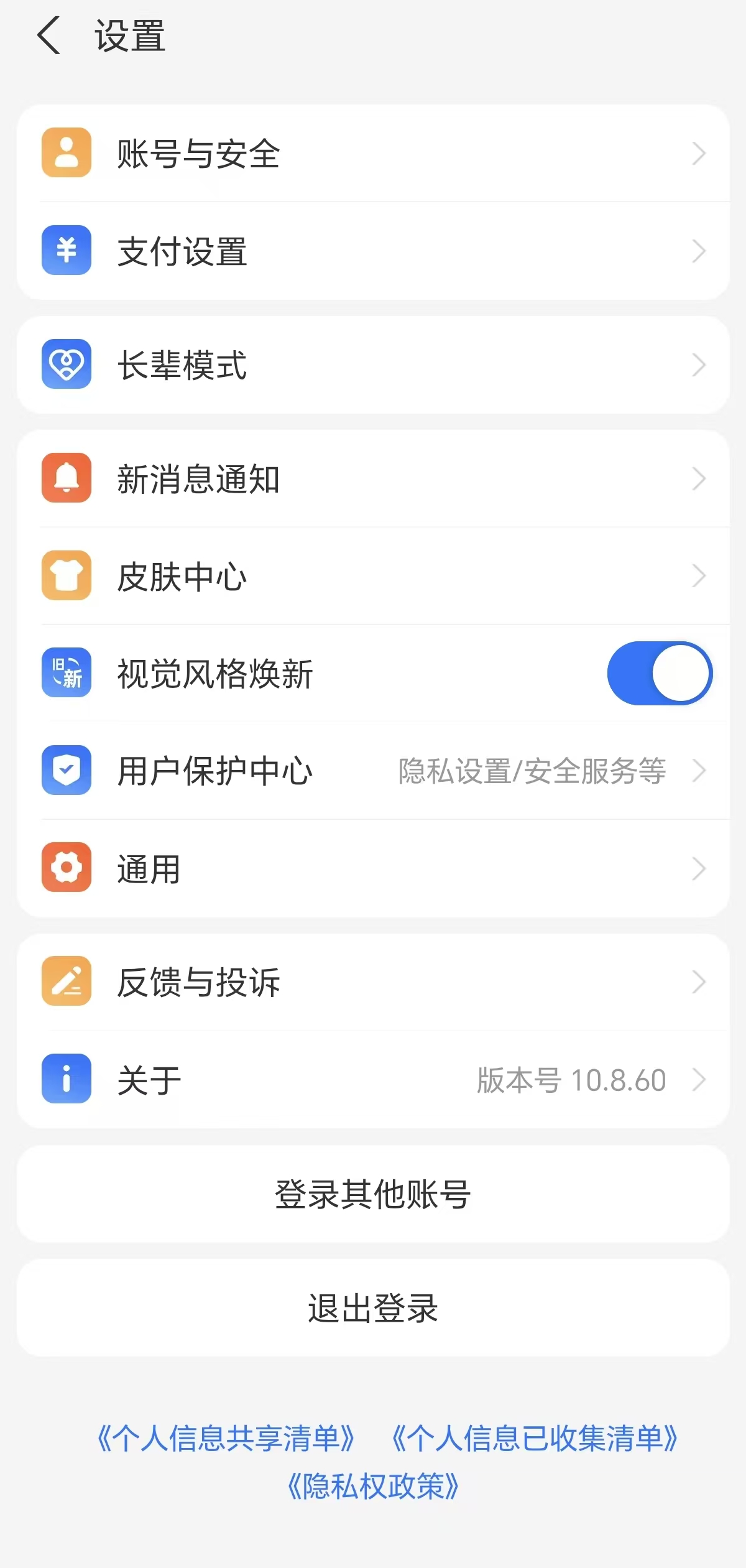
Task: Open the 《个人信息共享清单》 link
Action: tap(226, 1439)
